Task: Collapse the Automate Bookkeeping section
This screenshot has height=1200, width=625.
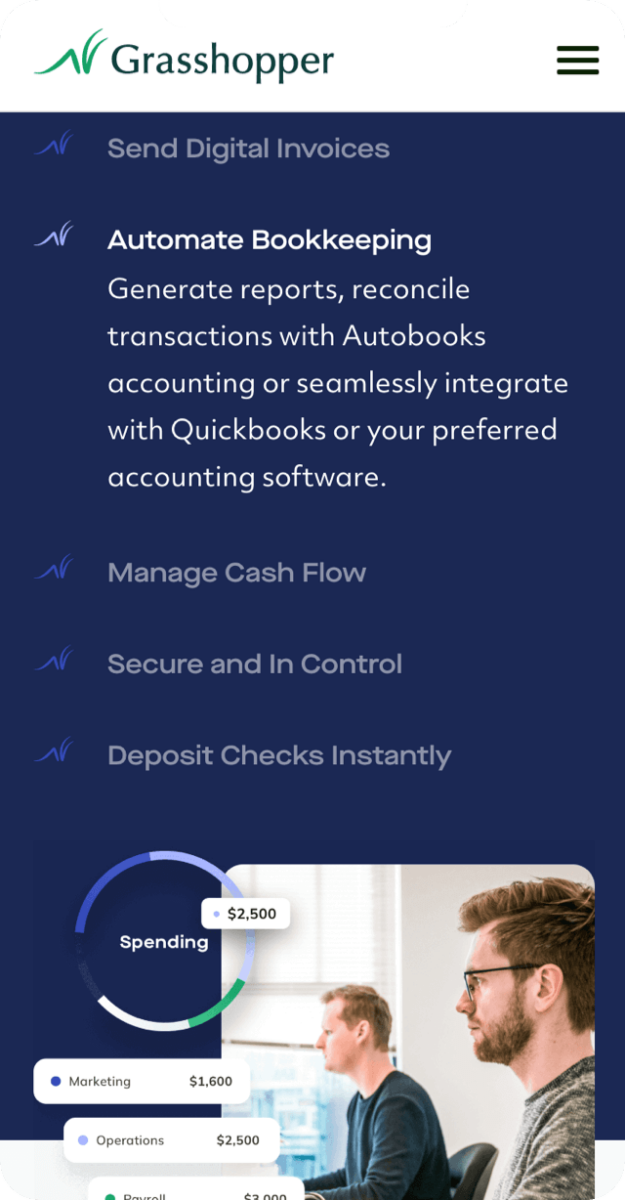Action: (269, 241)
